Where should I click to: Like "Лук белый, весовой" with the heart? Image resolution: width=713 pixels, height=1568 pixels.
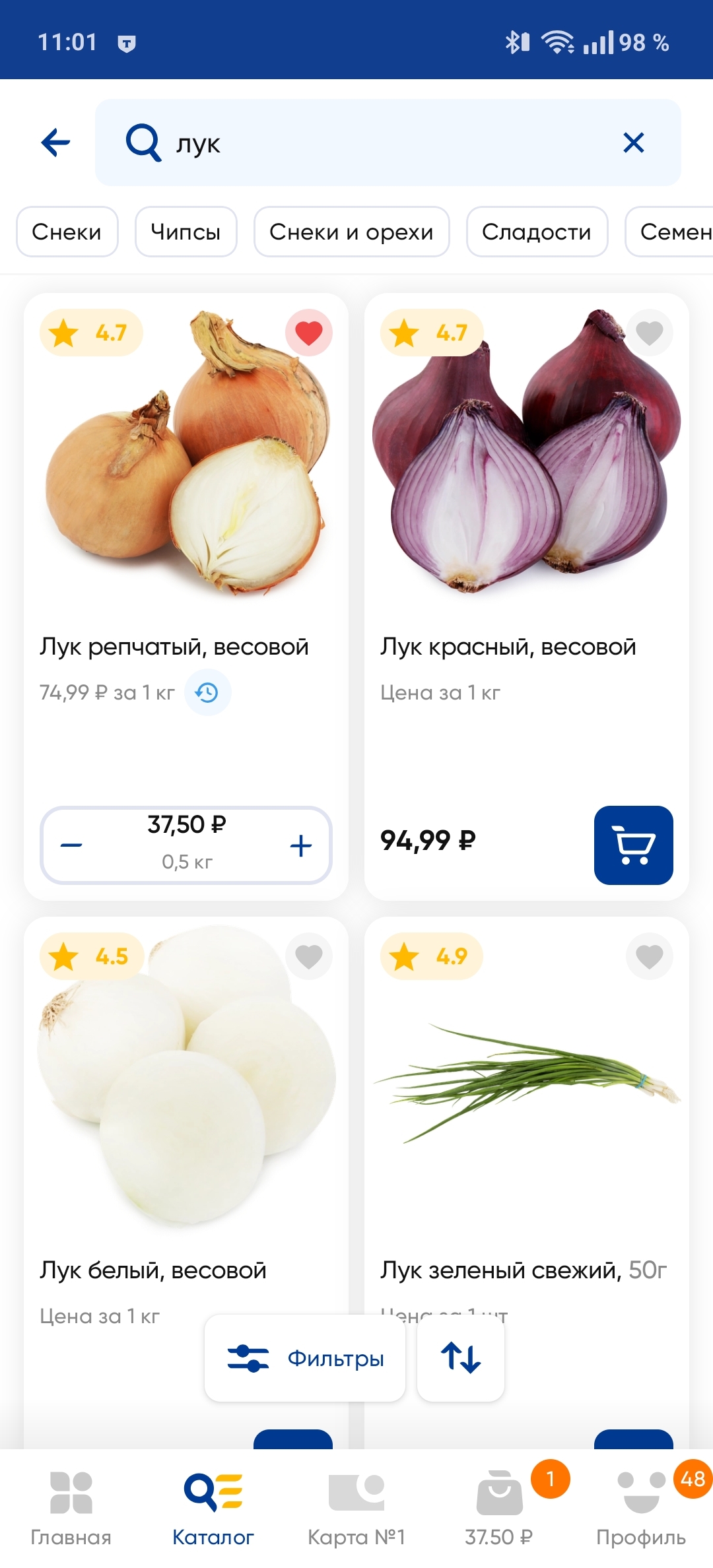(308, 956)
